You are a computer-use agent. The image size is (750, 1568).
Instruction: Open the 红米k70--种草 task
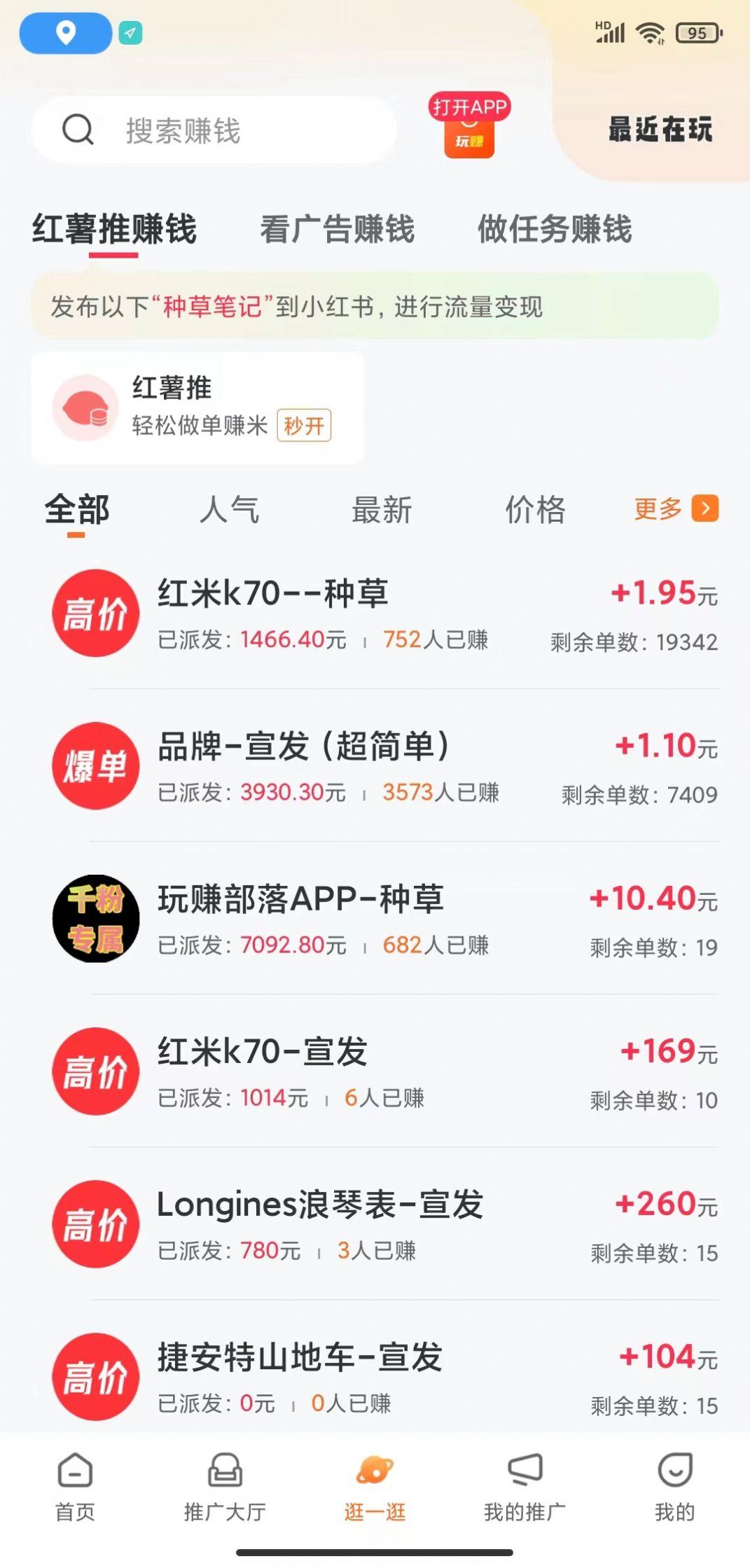pos(385,613)
